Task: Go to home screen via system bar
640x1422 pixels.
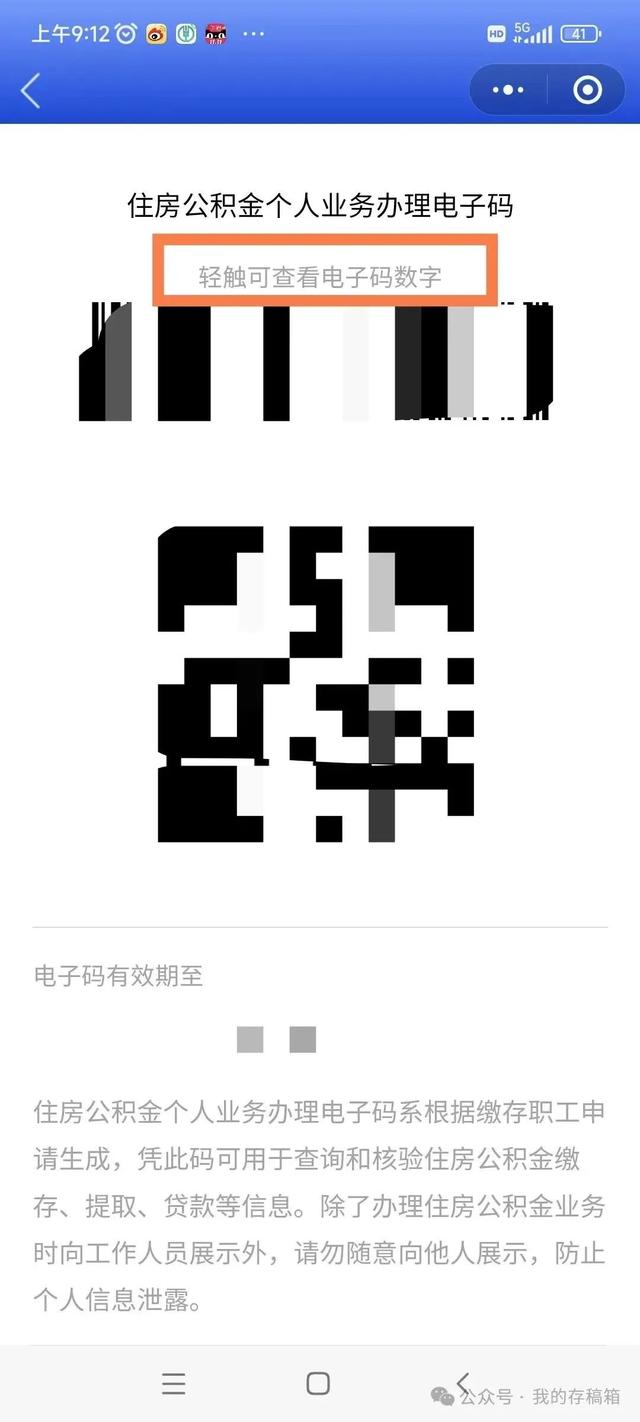Action: [318, 1383]
